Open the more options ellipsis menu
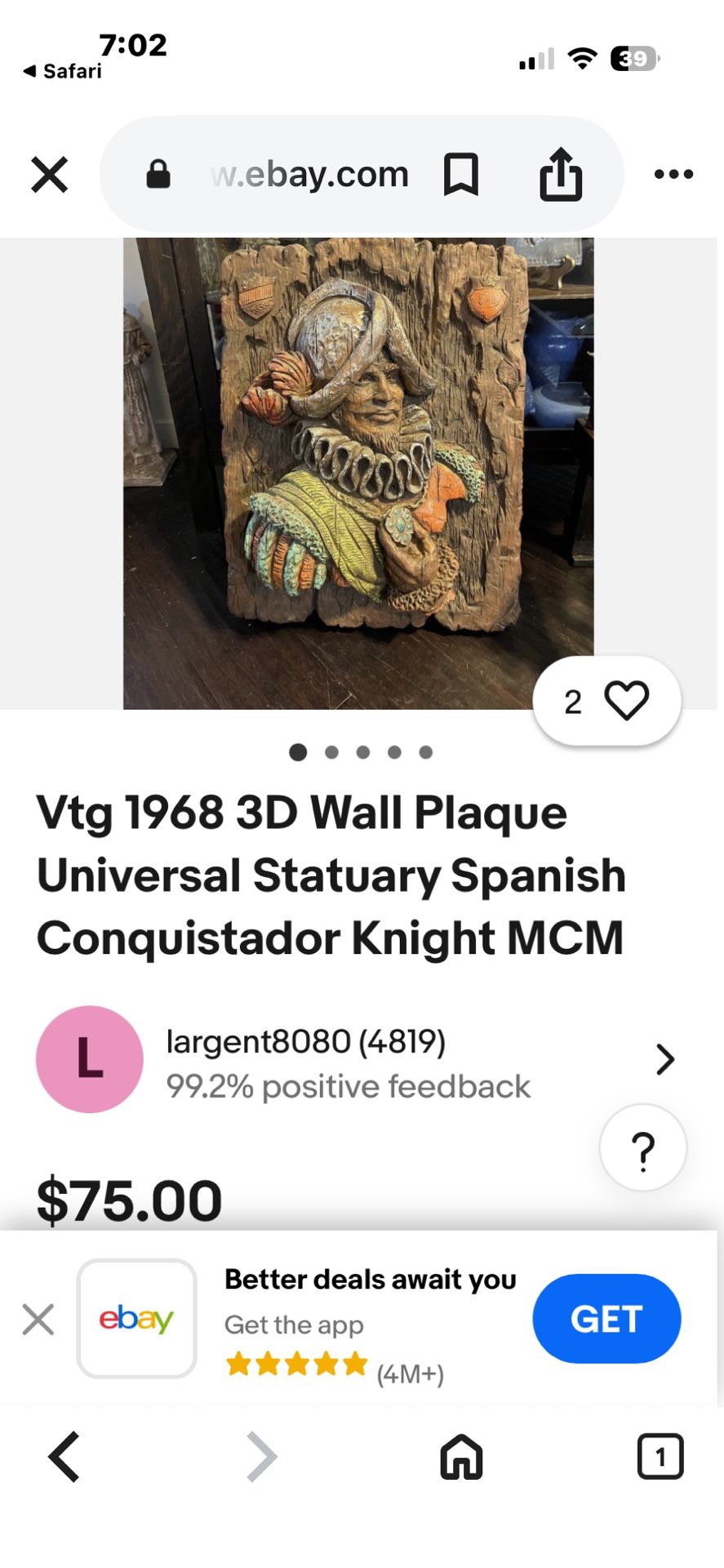This screenshot has width=724, height=1568. [x=673, y=174]
